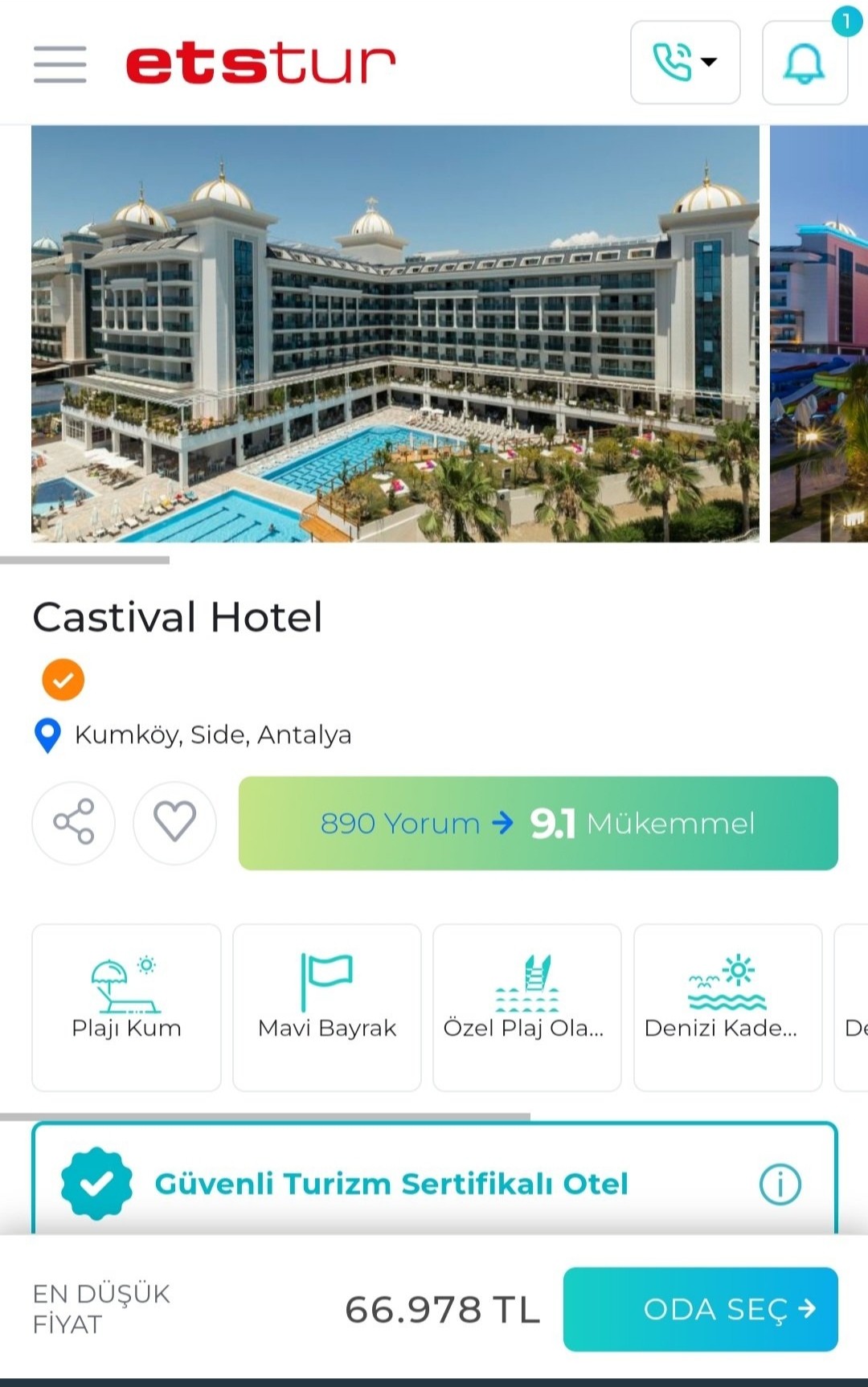Image resolution: width=868 pixels, height=1387 pixels.
Task: Tap the Plajı Kum feature card
Action: coord(126,1007)
